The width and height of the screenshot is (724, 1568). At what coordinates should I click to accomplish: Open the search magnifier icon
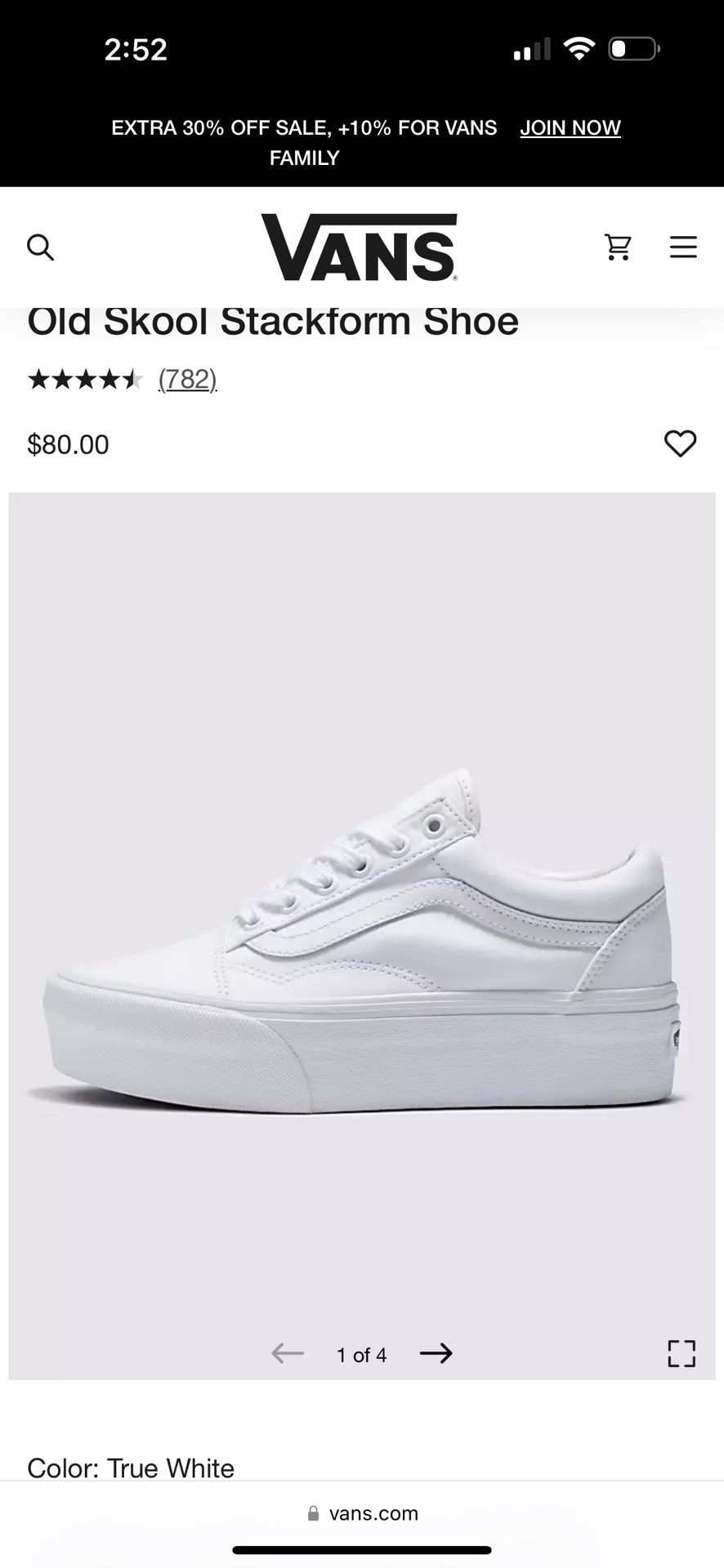pyautogui.click(x=41, y=247)
